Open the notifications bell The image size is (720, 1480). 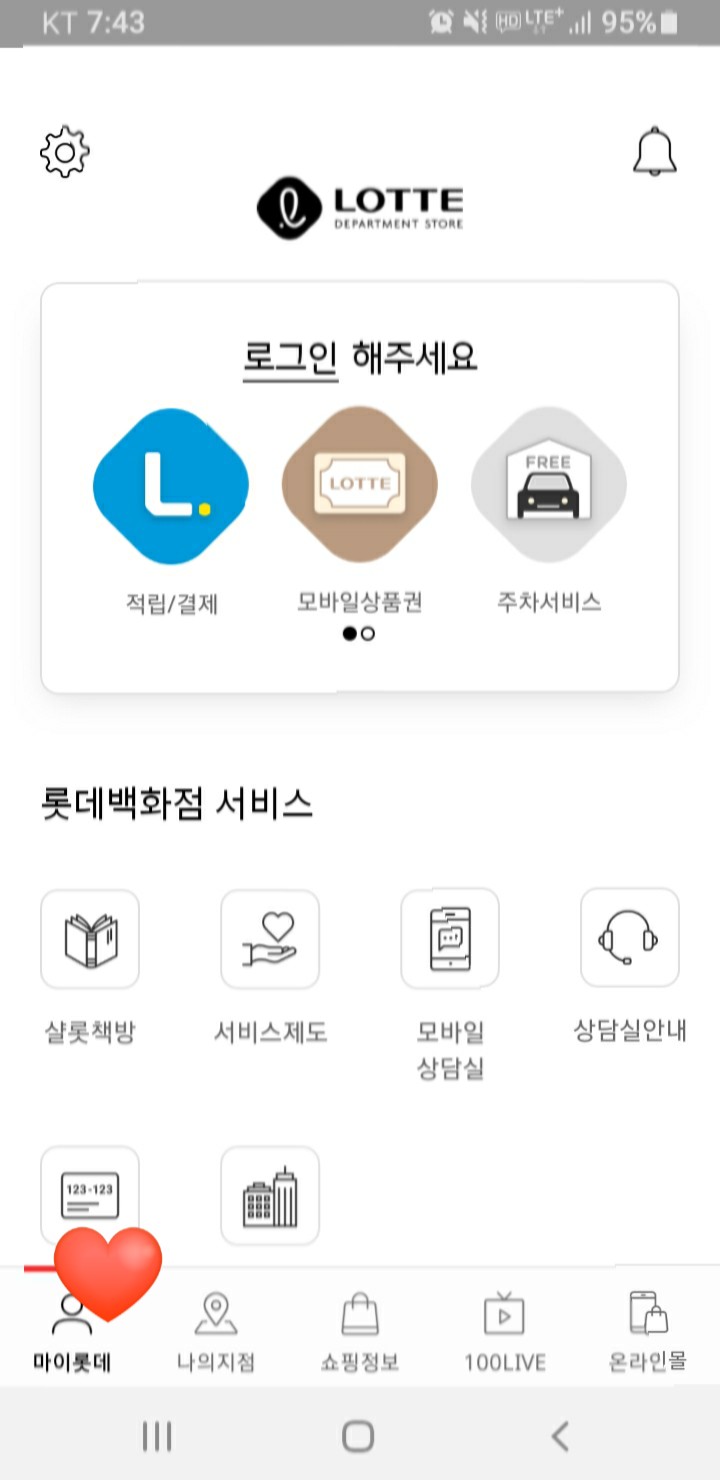pyautogui.click(x=655, y=152)
